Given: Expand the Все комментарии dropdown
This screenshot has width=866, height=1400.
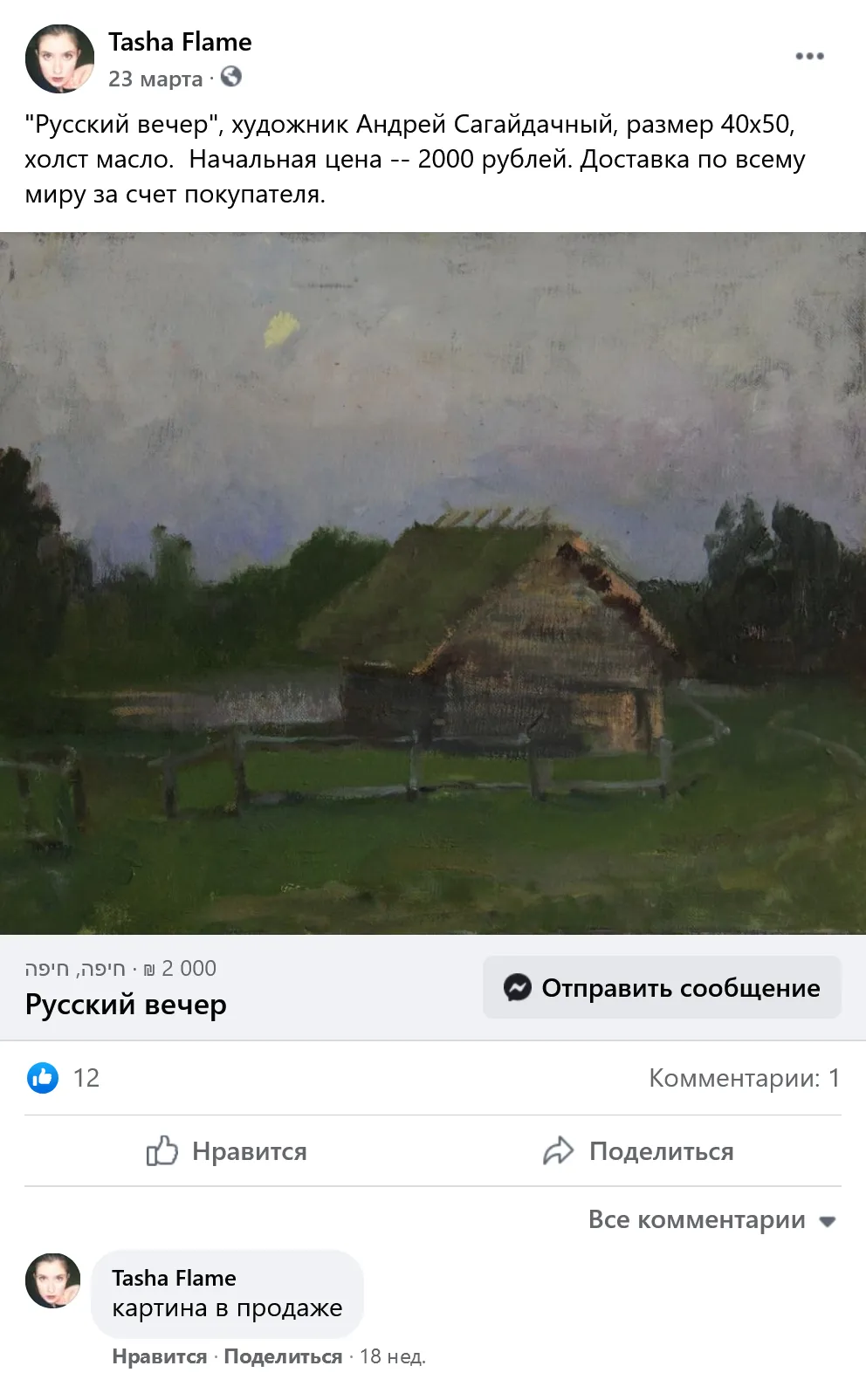Looking at the screenshot, I should tap(712, 1219).
